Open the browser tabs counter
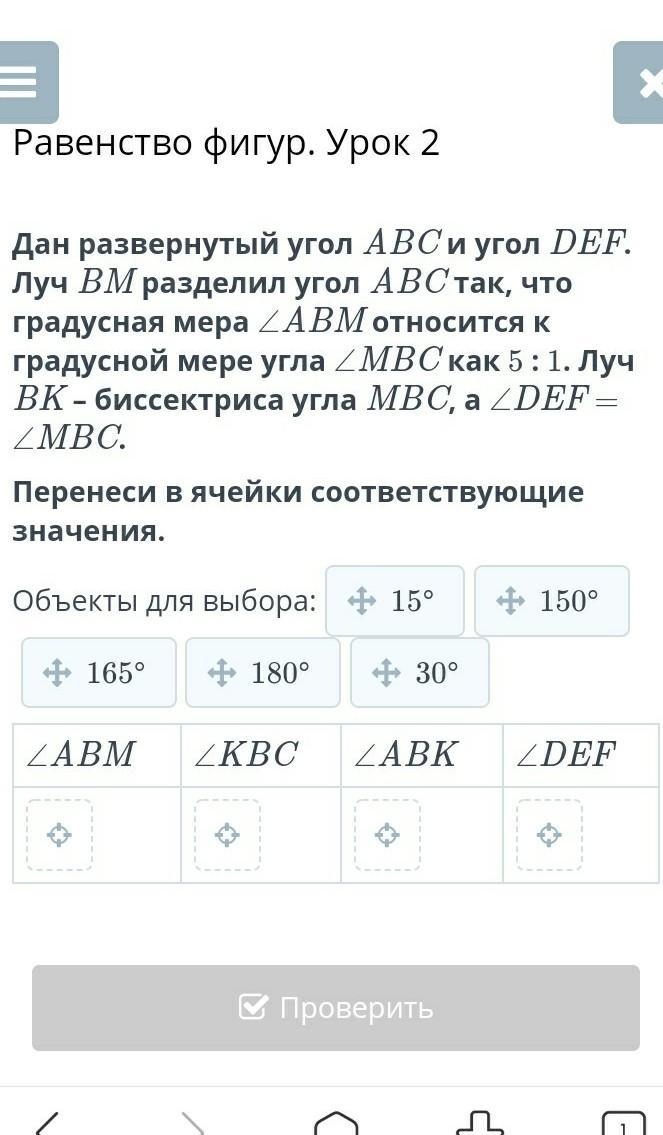The height and width of the screenshot is (1135, 663). pyautogui.click(x=623, y=1123)
